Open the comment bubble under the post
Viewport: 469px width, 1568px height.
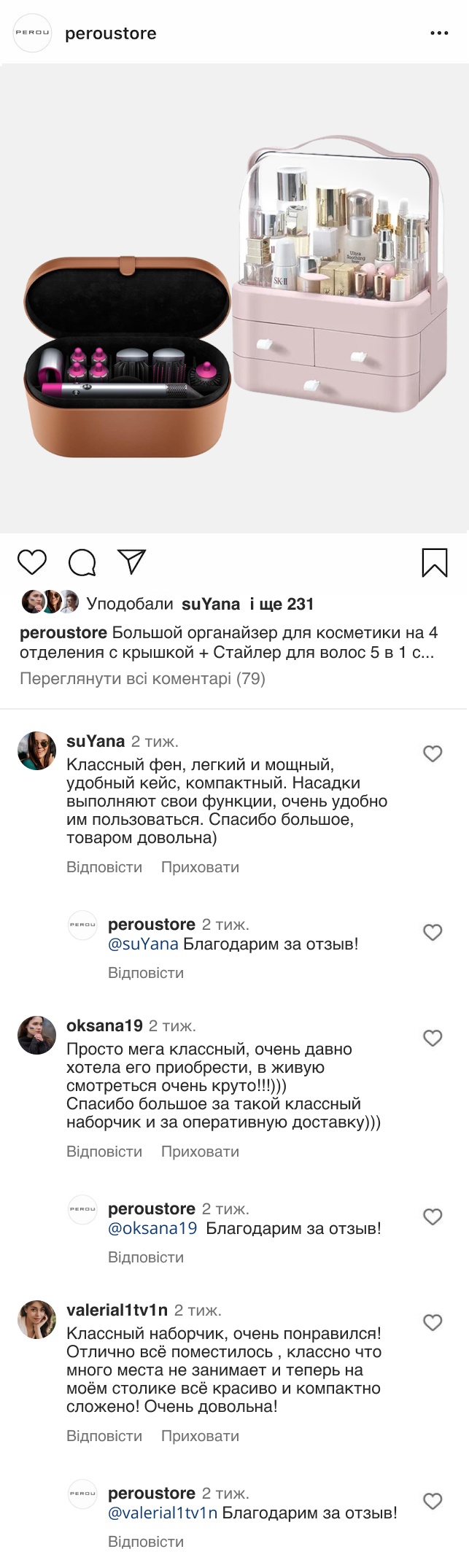point(82,562)
